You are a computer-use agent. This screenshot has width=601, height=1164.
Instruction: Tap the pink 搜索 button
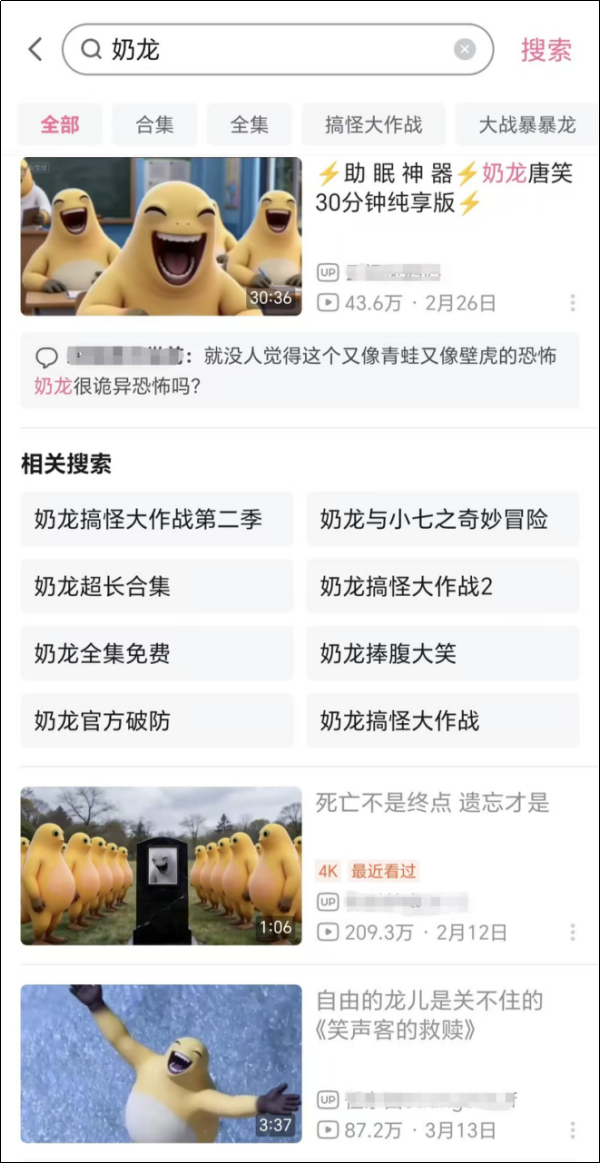tap(546, 50)
